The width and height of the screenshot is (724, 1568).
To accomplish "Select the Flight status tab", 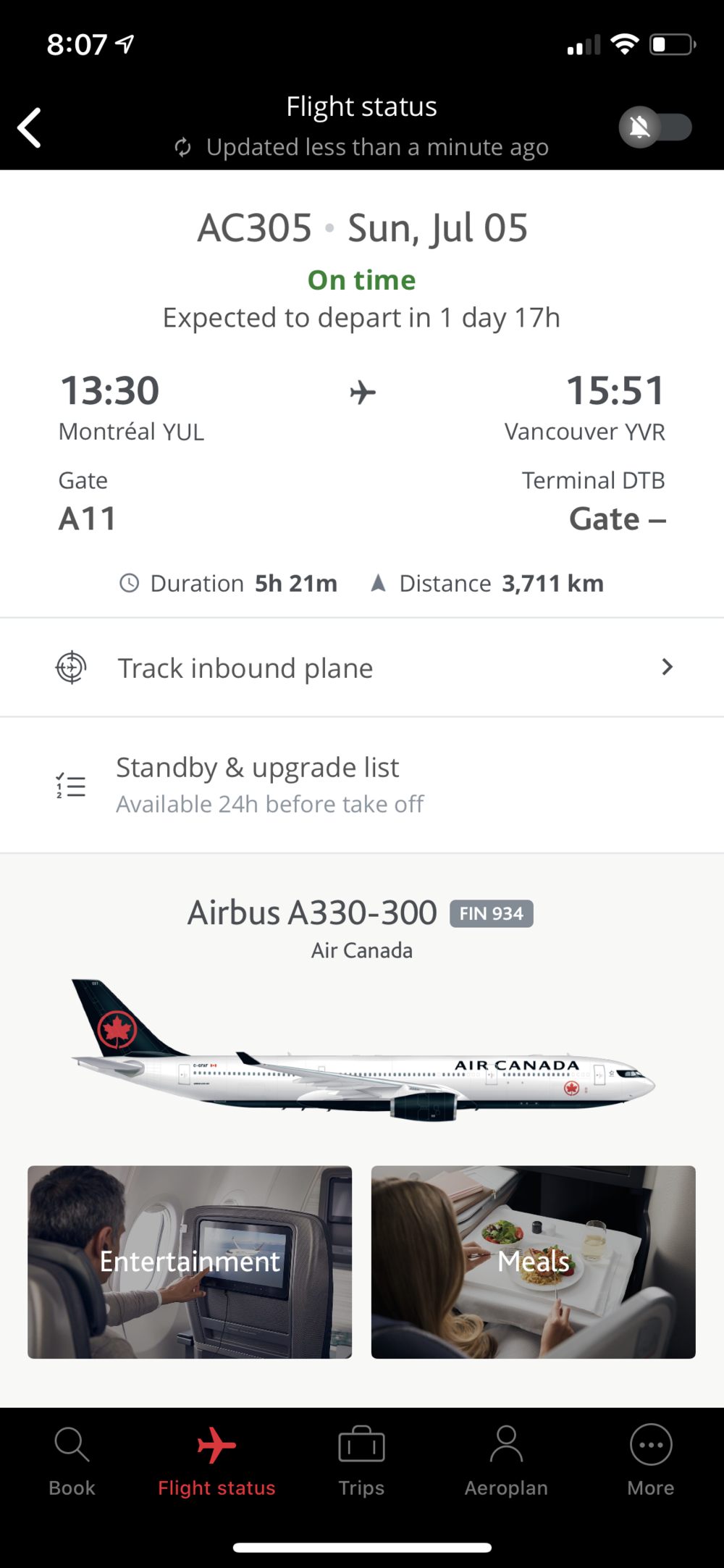I will (216, 1460).
